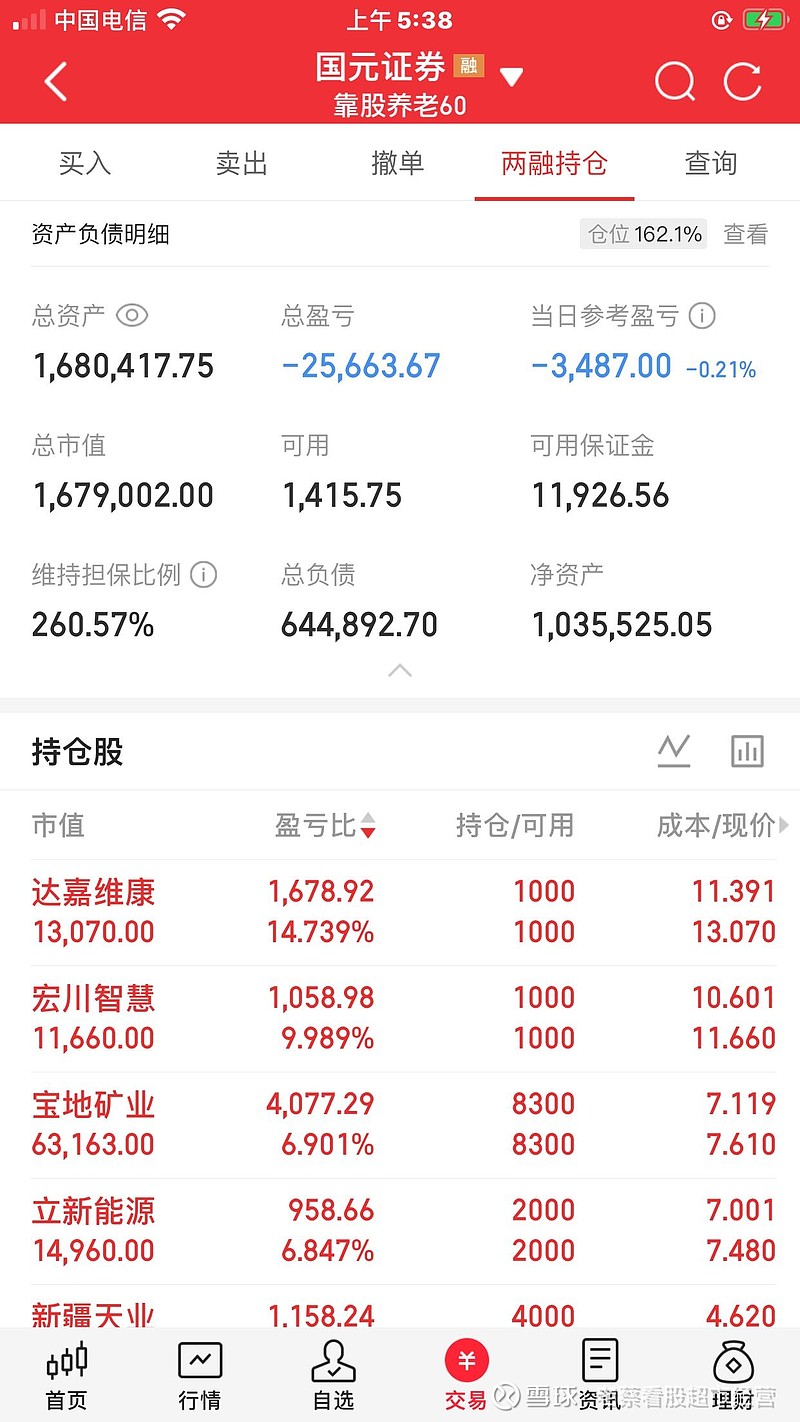Open the 达嘉维康 holding row

point(400,912)
